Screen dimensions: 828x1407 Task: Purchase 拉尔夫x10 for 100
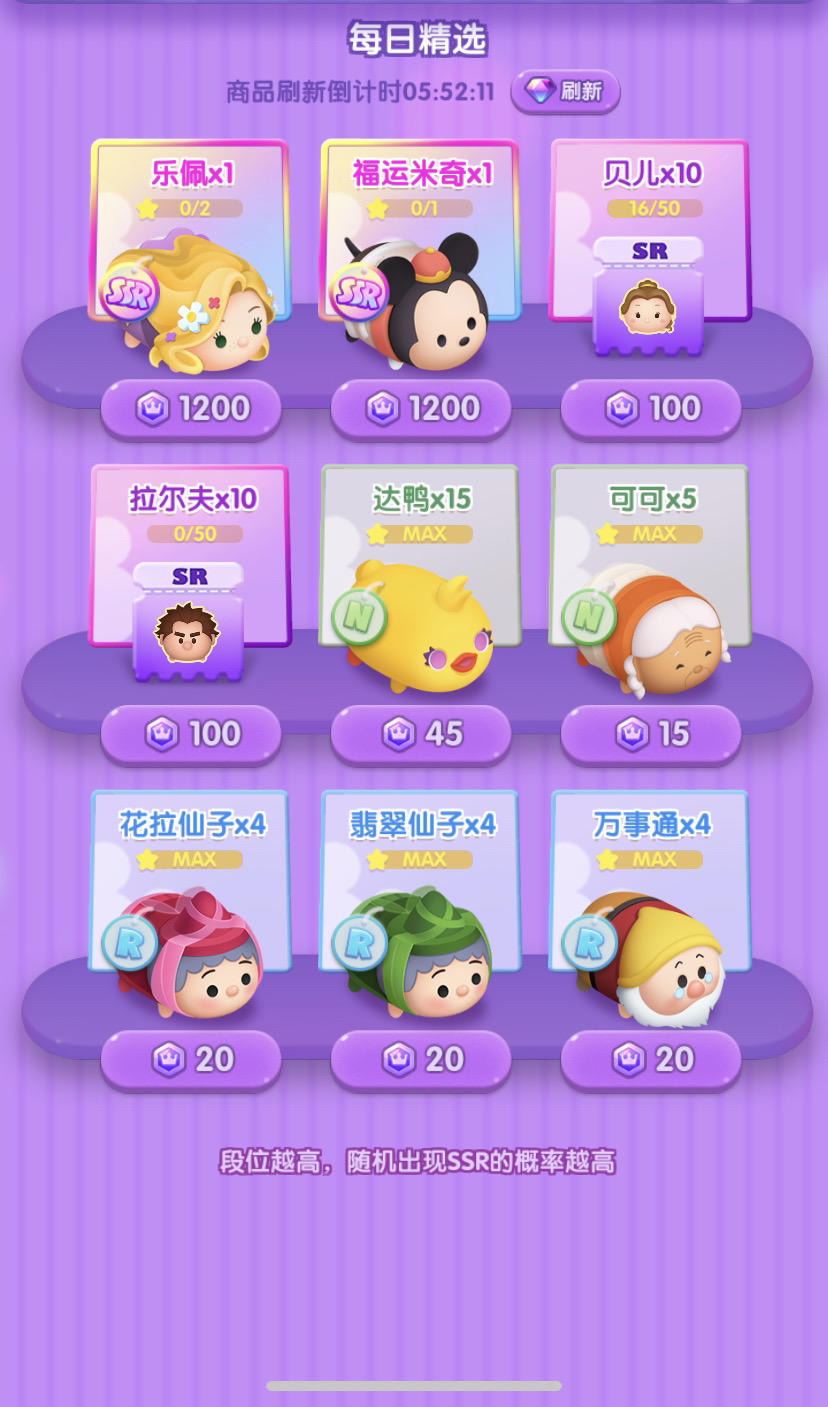[191, 734]
